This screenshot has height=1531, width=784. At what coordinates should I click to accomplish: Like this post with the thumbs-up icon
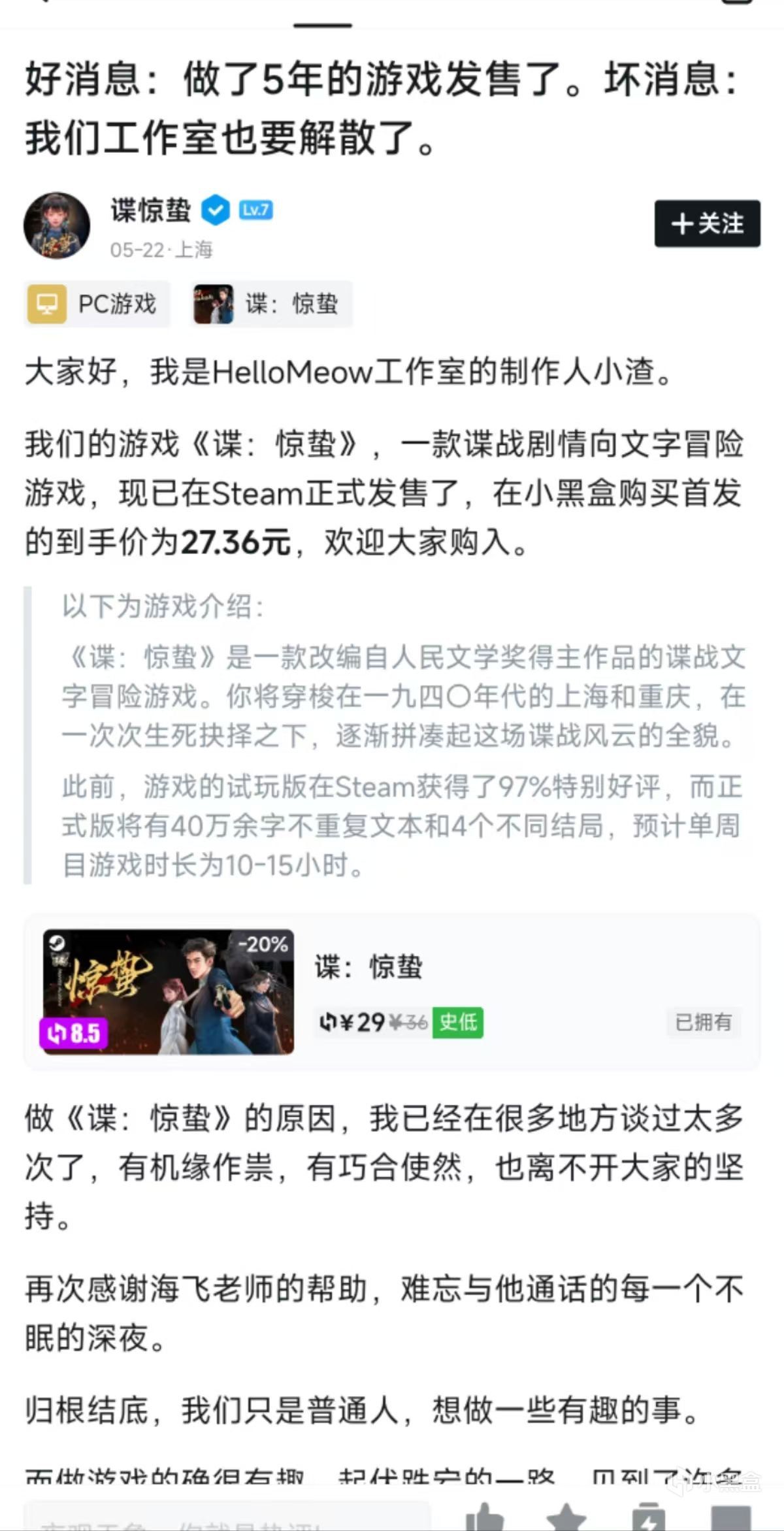coord(484,1519)
